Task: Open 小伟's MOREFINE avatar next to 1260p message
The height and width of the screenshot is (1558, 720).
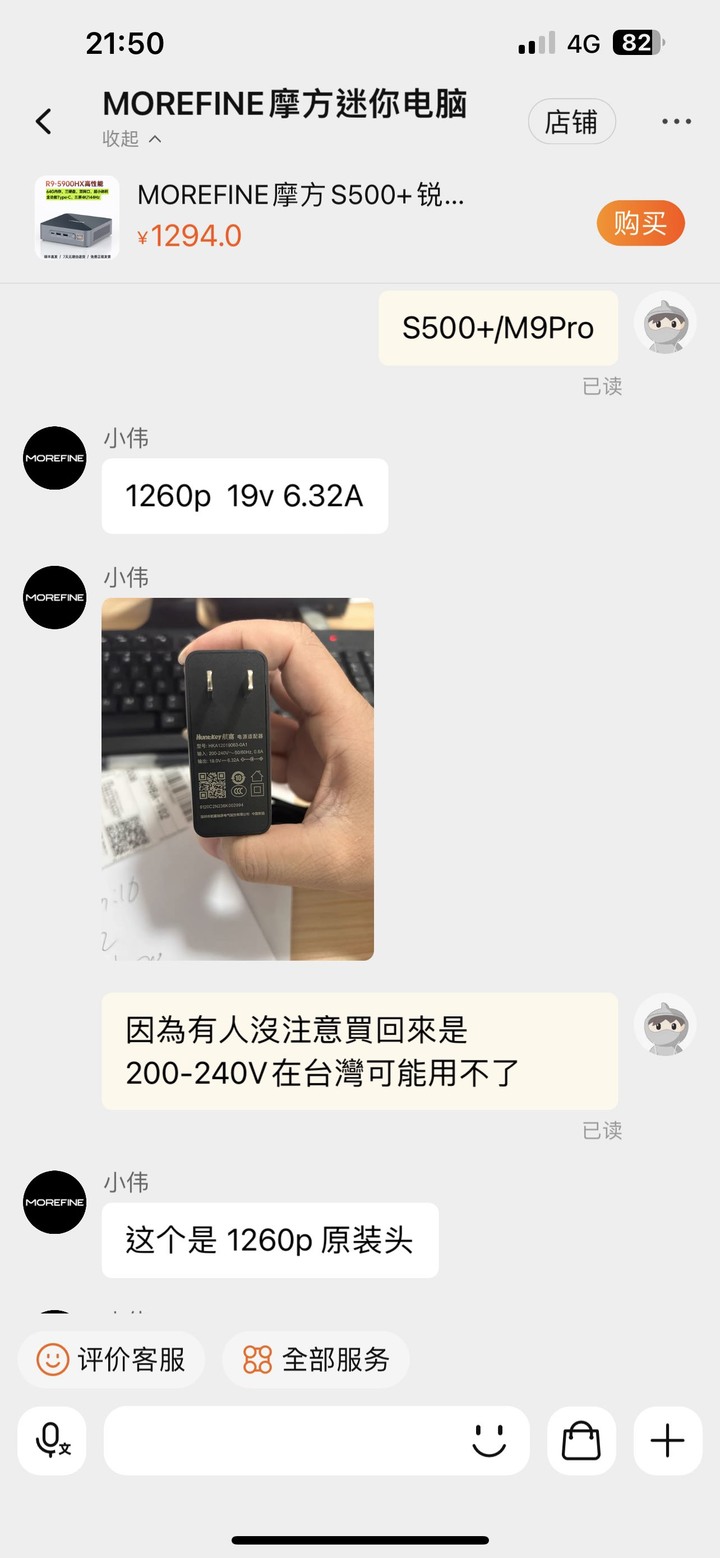Action: click(x=55, y=458)
